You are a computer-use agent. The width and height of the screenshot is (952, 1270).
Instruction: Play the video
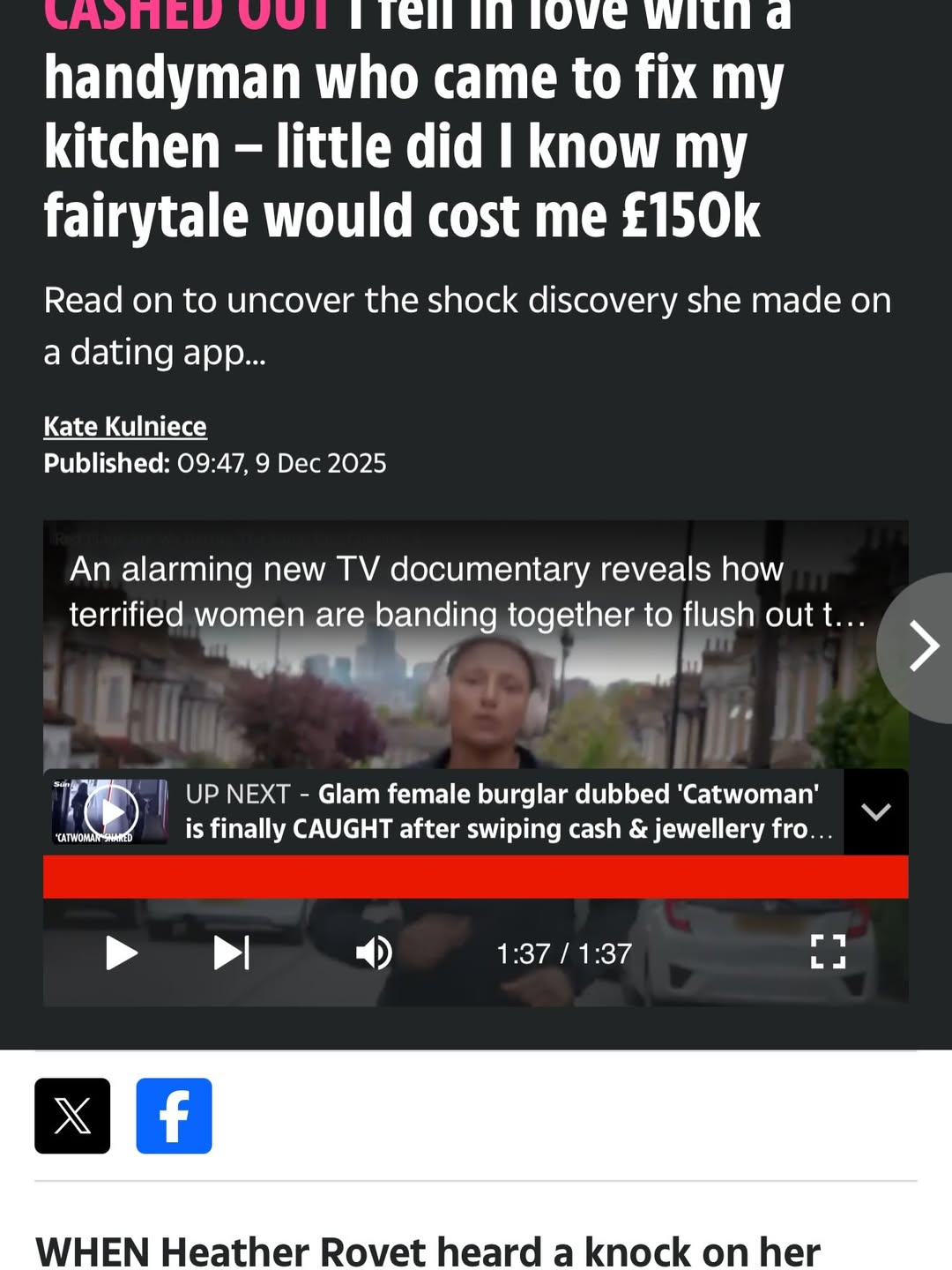tap(121, 953)
